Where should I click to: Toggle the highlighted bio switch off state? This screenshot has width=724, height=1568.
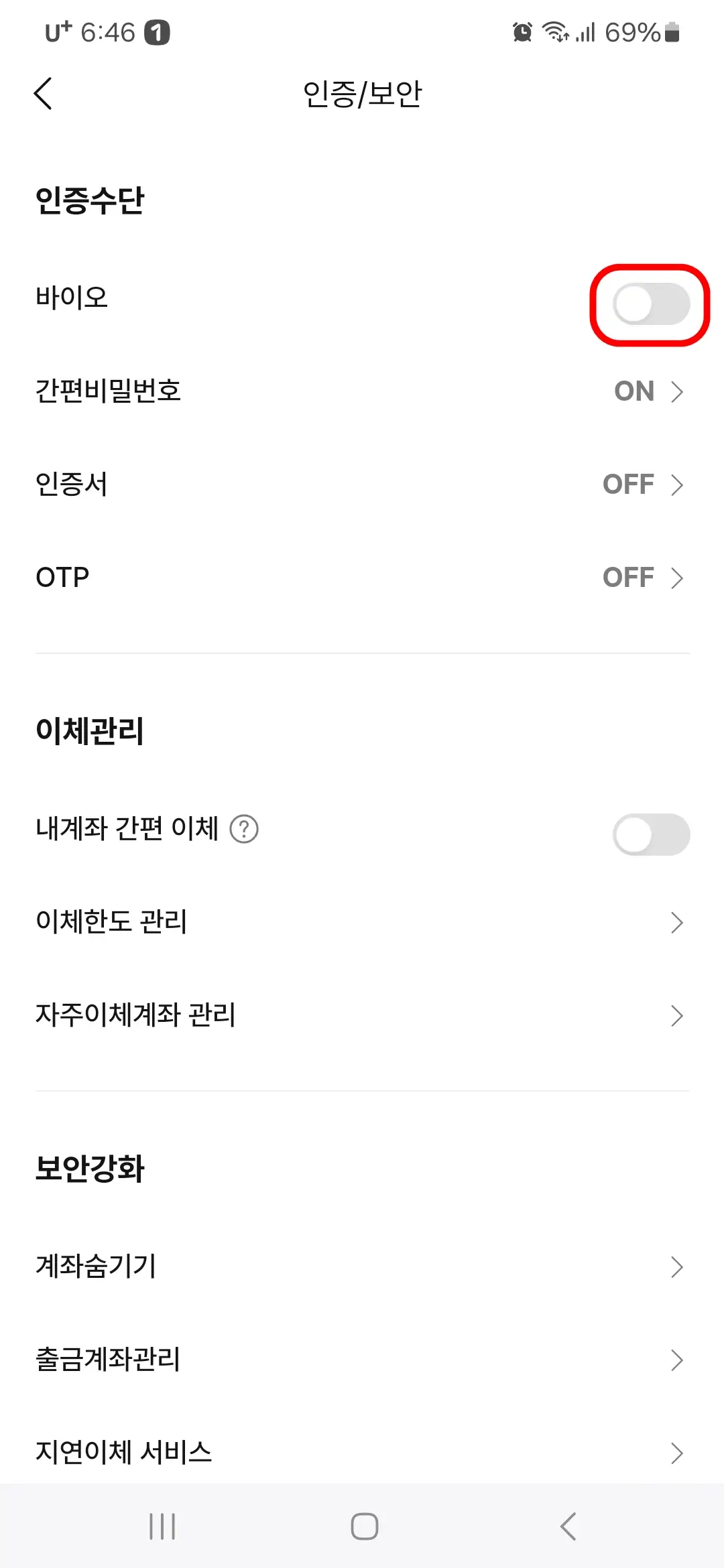click(x=649, y=304)
